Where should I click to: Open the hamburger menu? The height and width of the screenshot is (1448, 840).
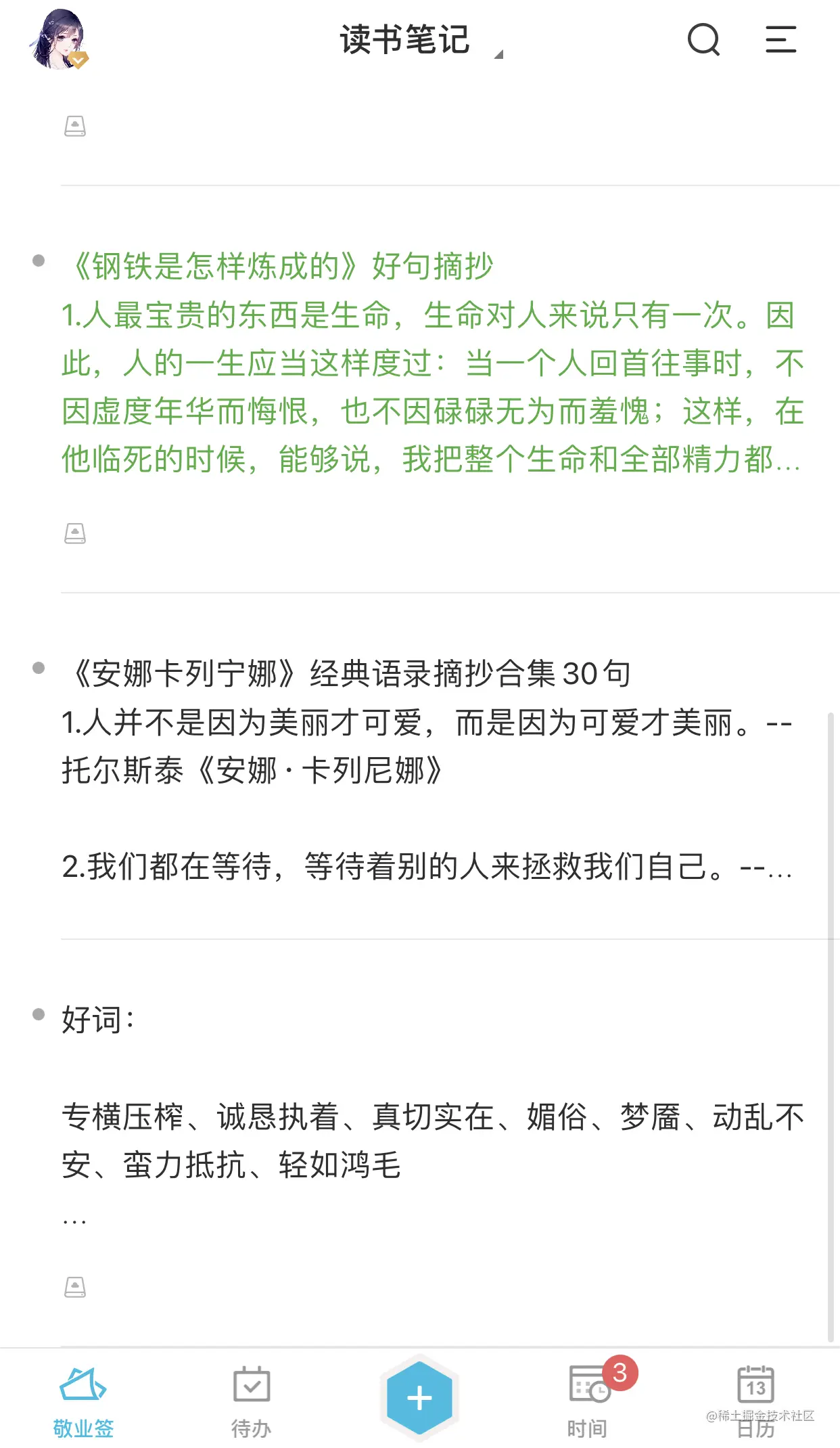[780, 39]
